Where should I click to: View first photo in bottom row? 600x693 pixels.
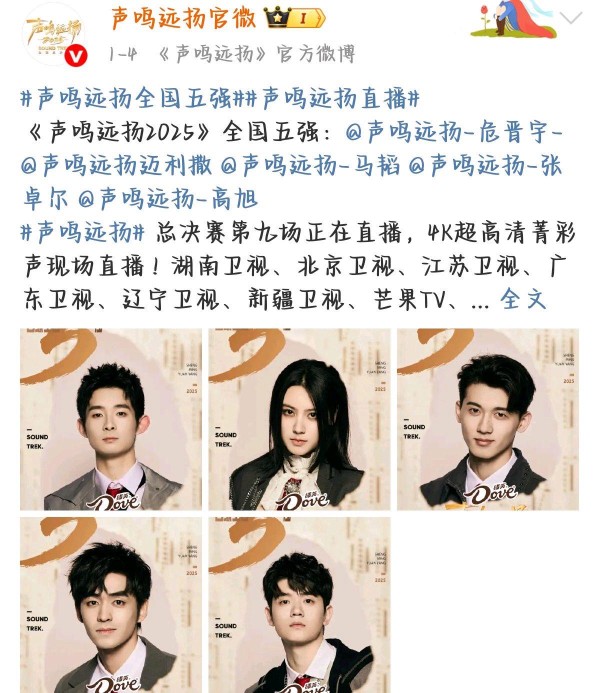[x=110, y=605]
